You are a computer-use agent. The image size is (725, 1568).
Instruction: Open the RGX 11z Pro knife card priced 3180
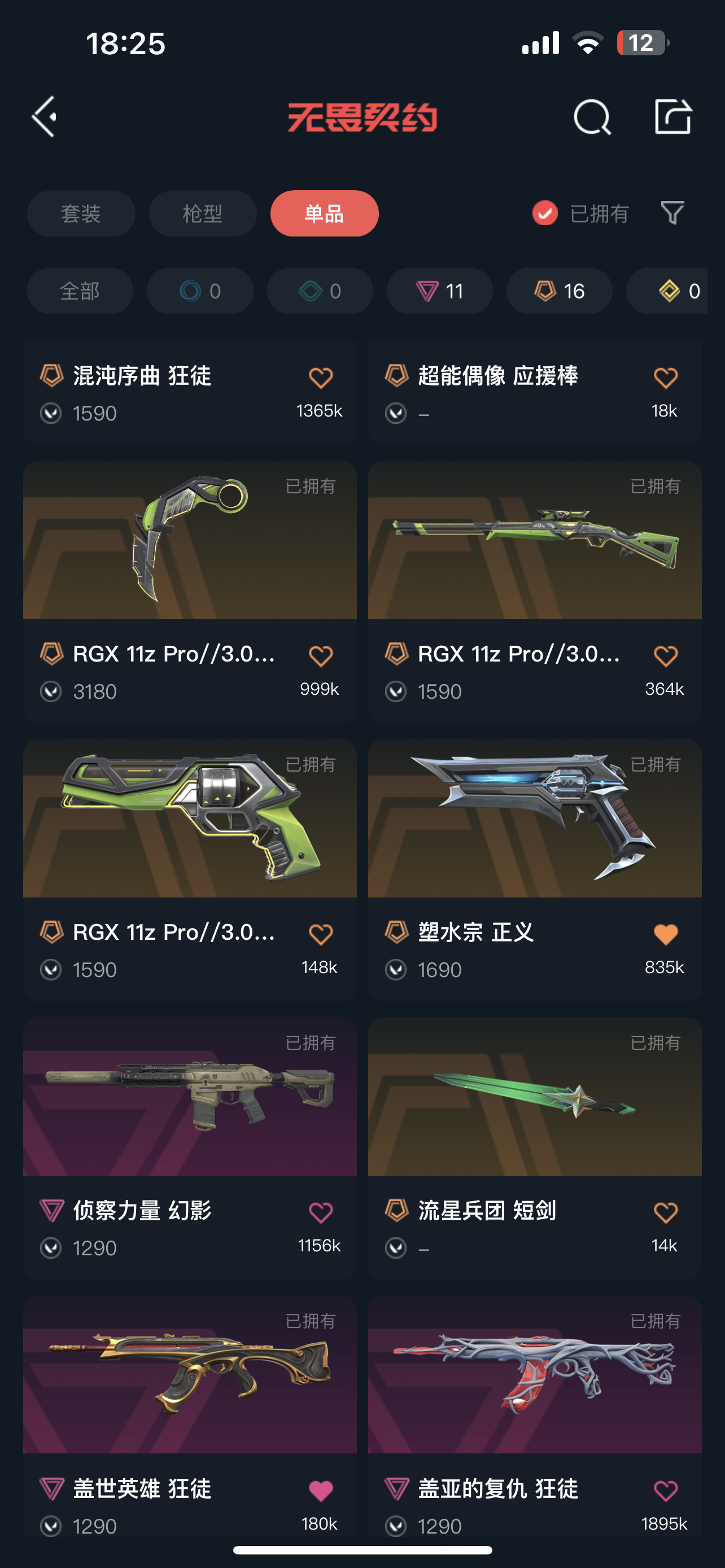[x=189, y=540]
